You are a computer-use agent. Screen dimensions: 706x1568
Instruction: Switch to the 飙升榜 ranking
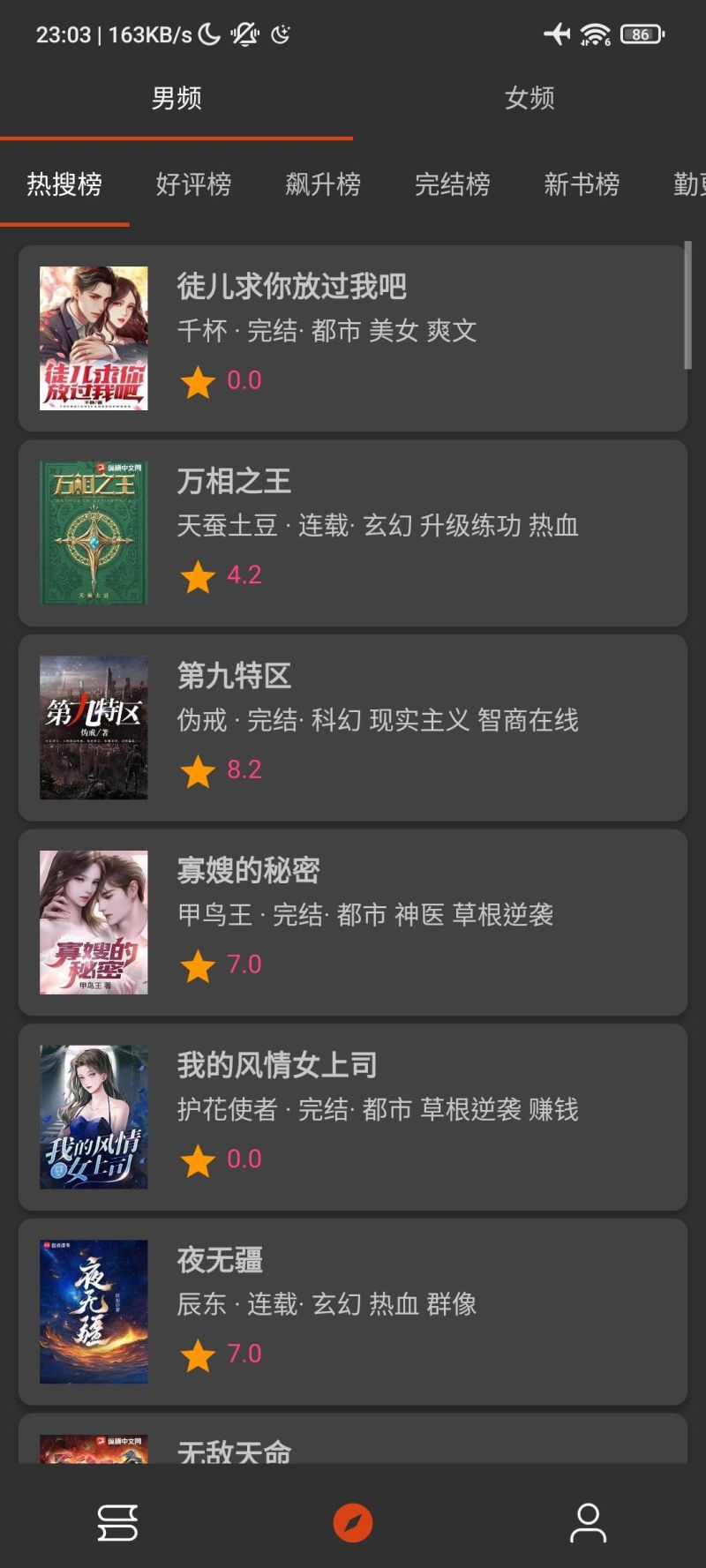(323, 184)
